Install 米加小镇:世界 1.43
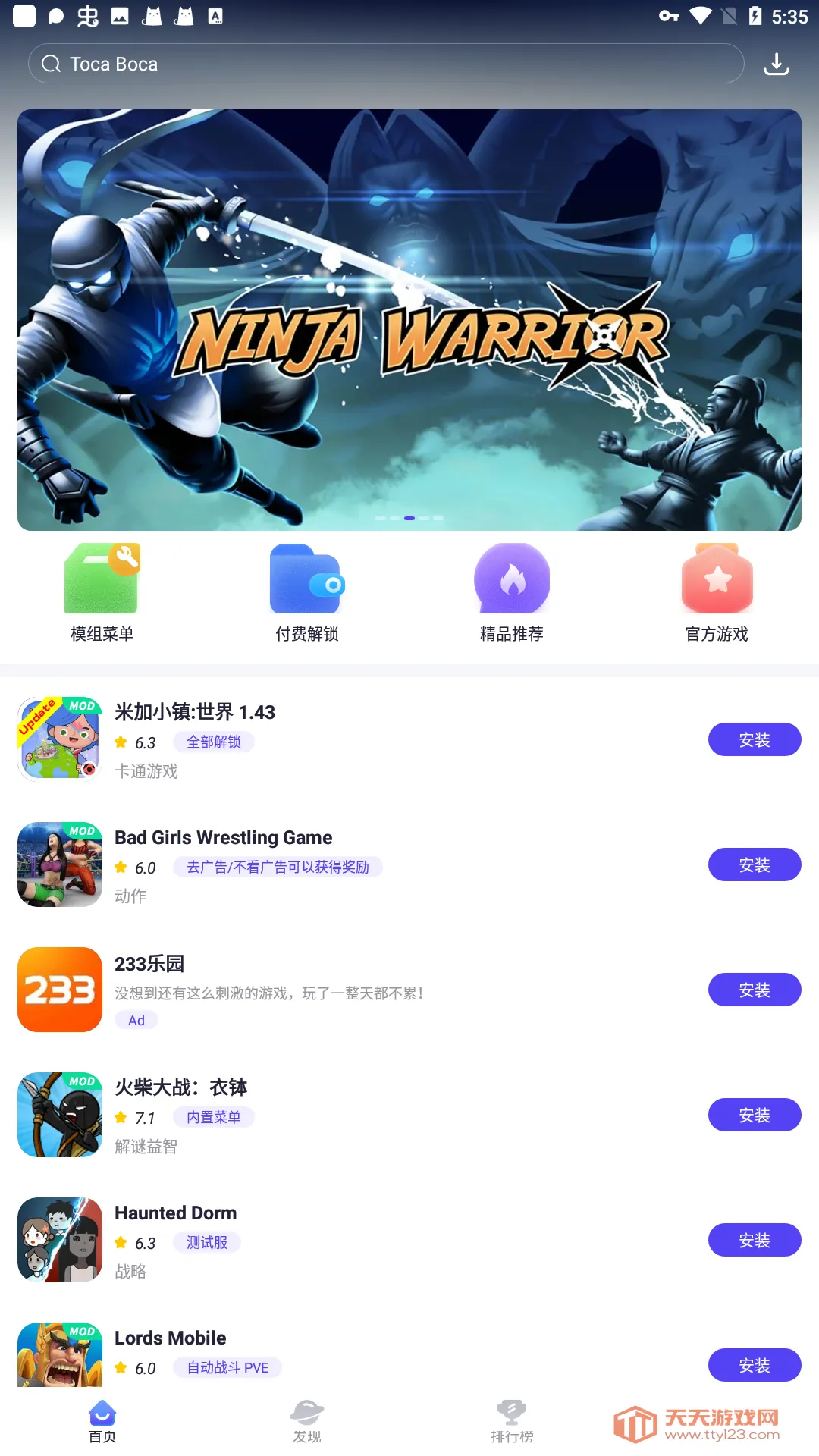The width and height of the screenshot is (819, 1456). [754, 739]
